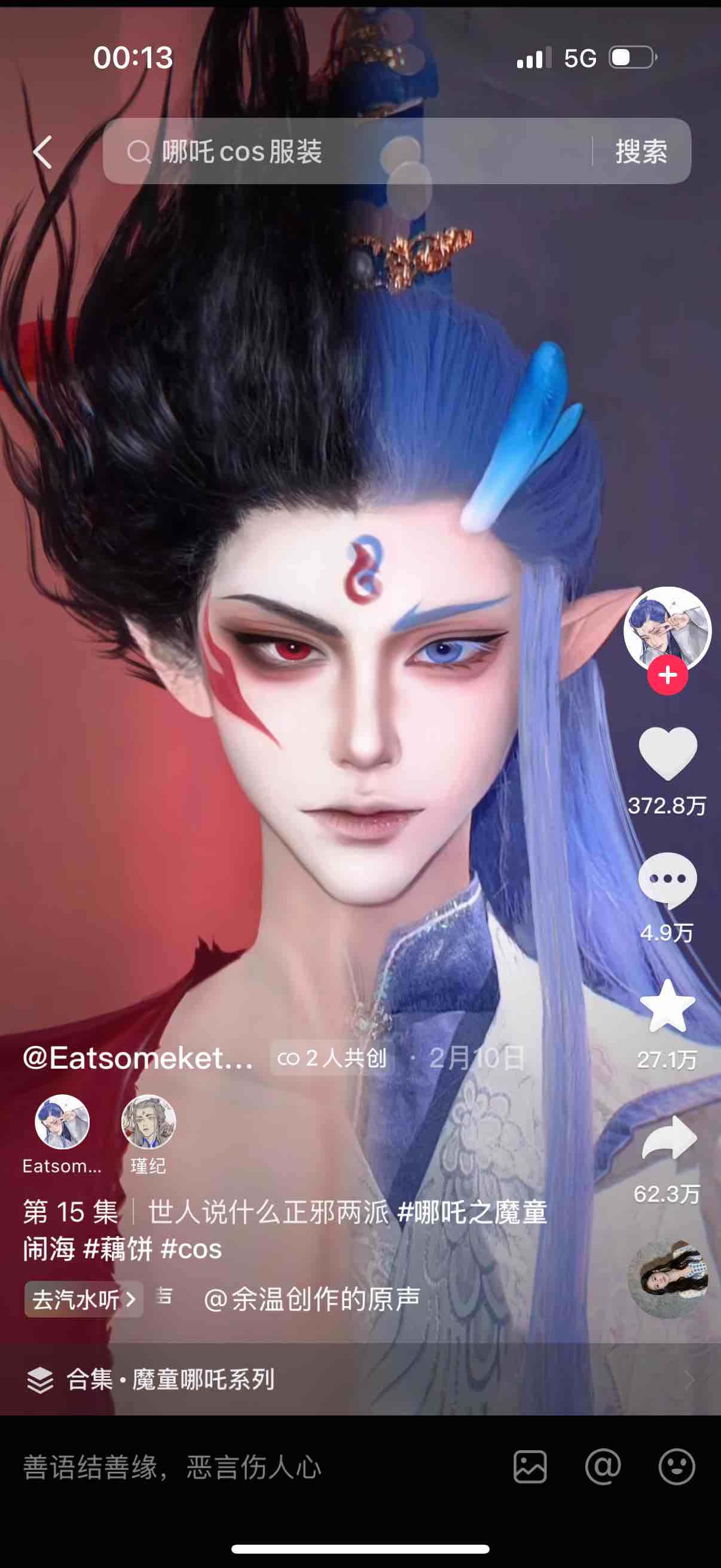Go back using the top-left arrow
Image resolution: width=721 pixels, height=1568 pixels.
click(x=42, y=151)
